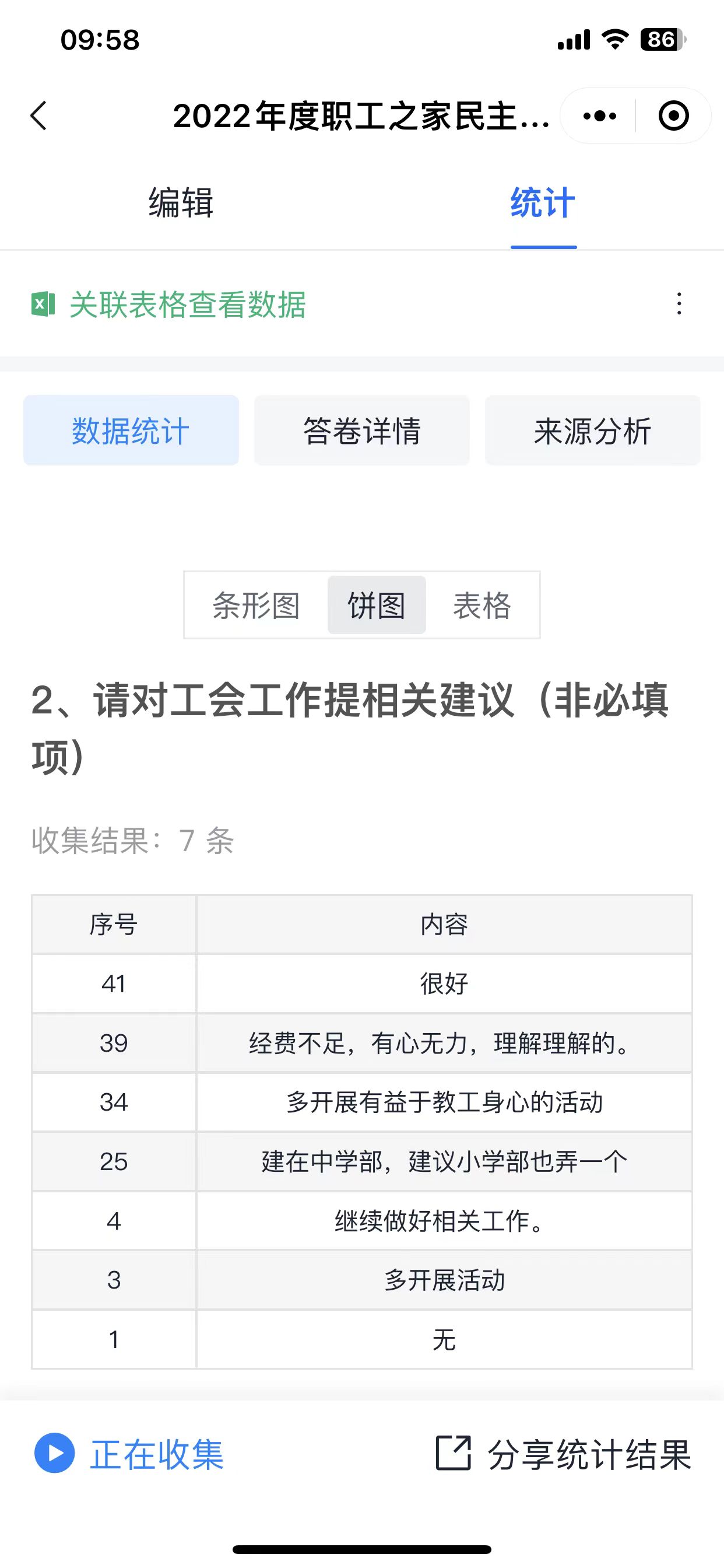Go back using the top-left arrow
The height and width of the screenshot is (1568, 724).
(x=39, y=116)
